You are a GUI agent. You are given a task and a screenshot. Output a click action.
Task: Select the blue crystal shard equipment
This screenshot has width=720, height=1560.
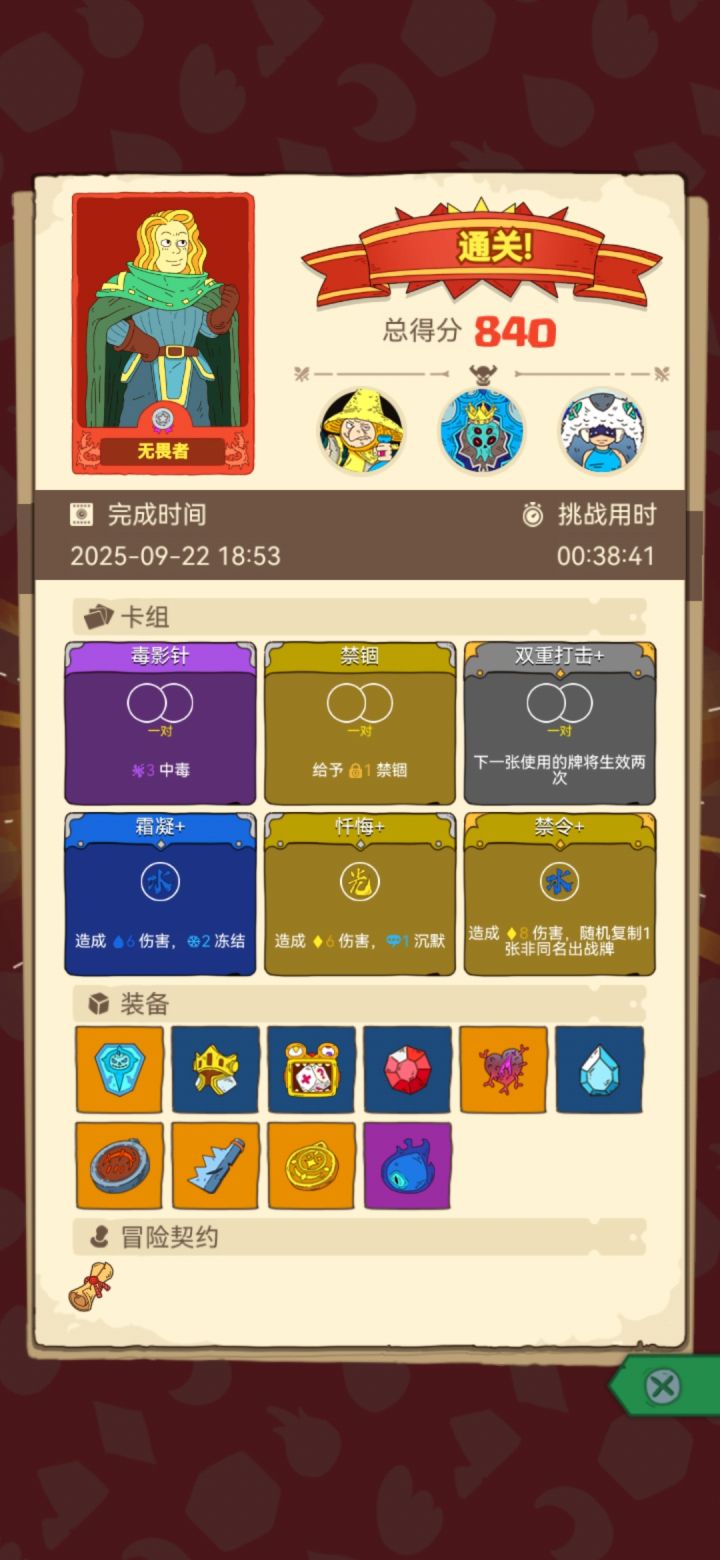coord(599,1069)
